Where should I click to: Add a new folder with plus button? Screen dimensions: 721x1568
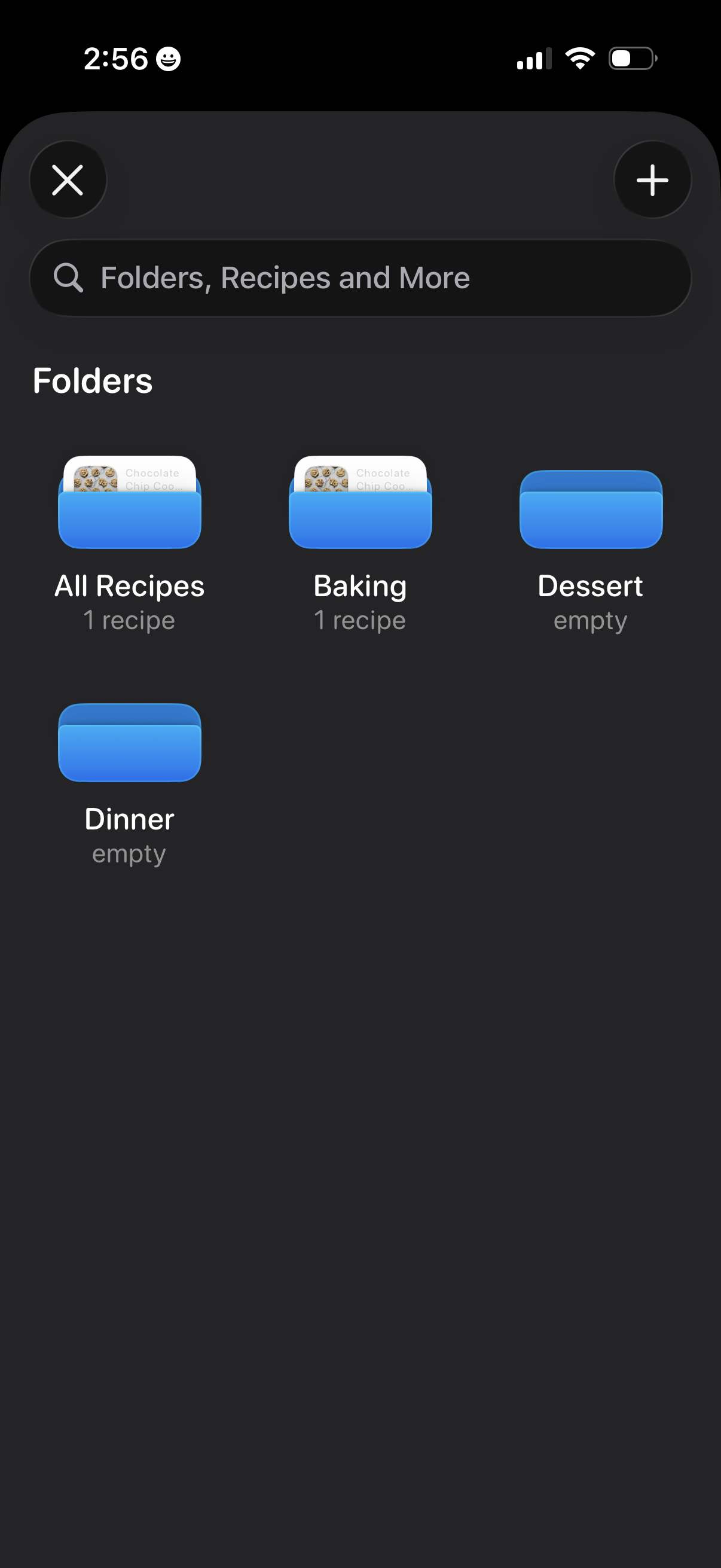point(652,180)
